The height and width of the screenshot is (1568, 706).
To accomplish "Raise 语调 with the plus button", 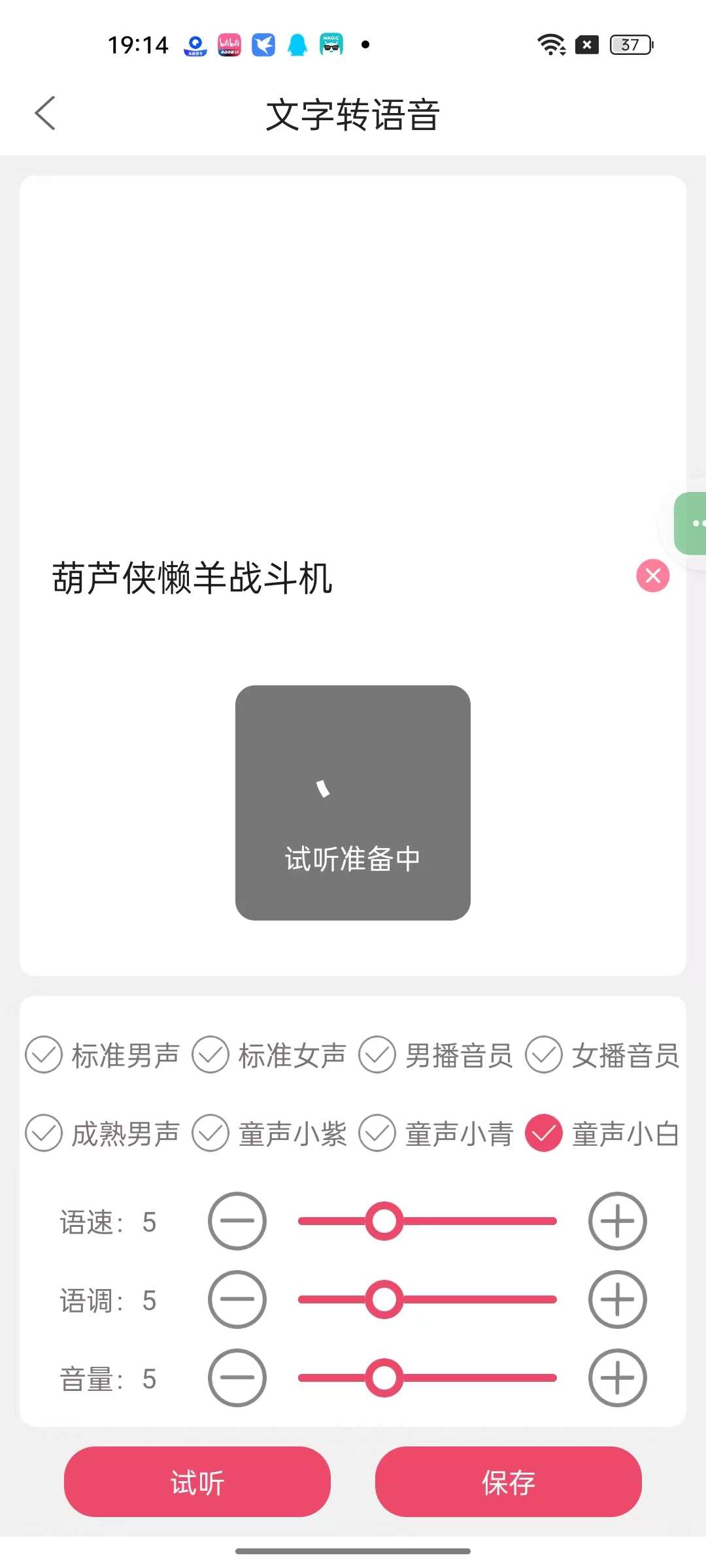I will point(618,1299).
